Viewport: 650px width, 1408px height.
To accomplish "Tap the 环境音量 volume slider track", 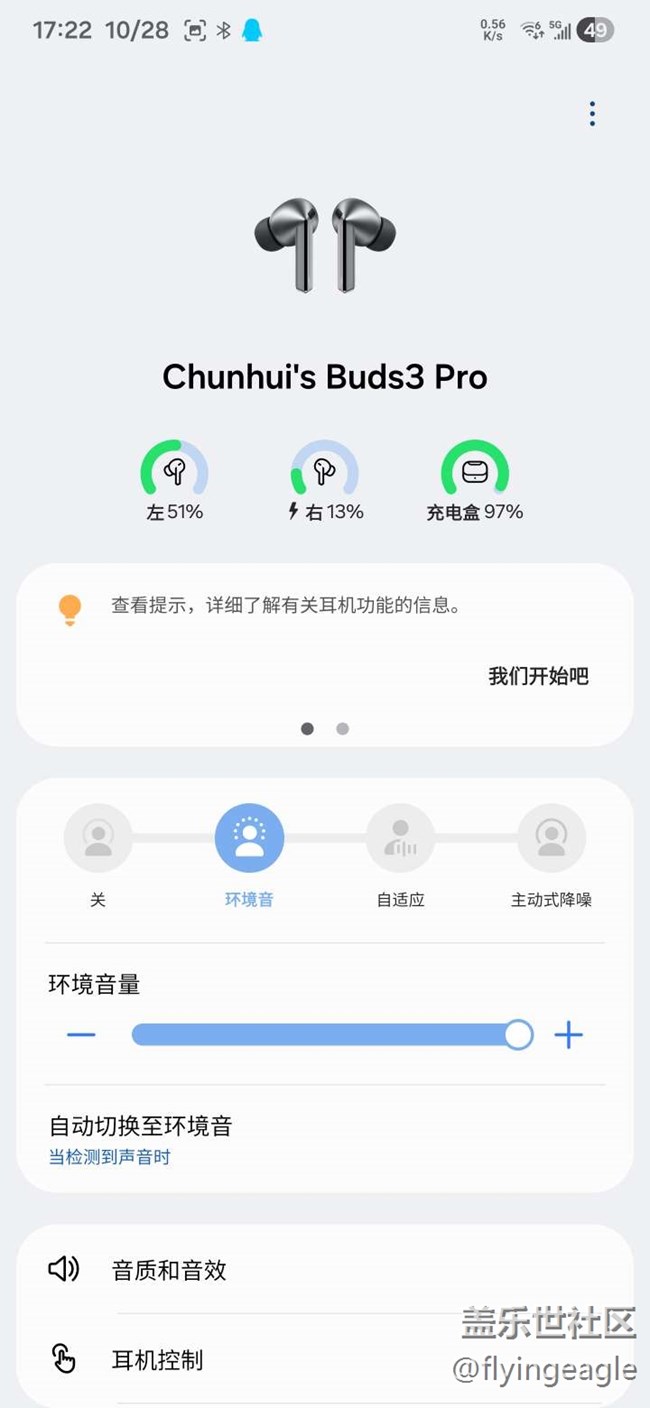I will point(325,1034).
